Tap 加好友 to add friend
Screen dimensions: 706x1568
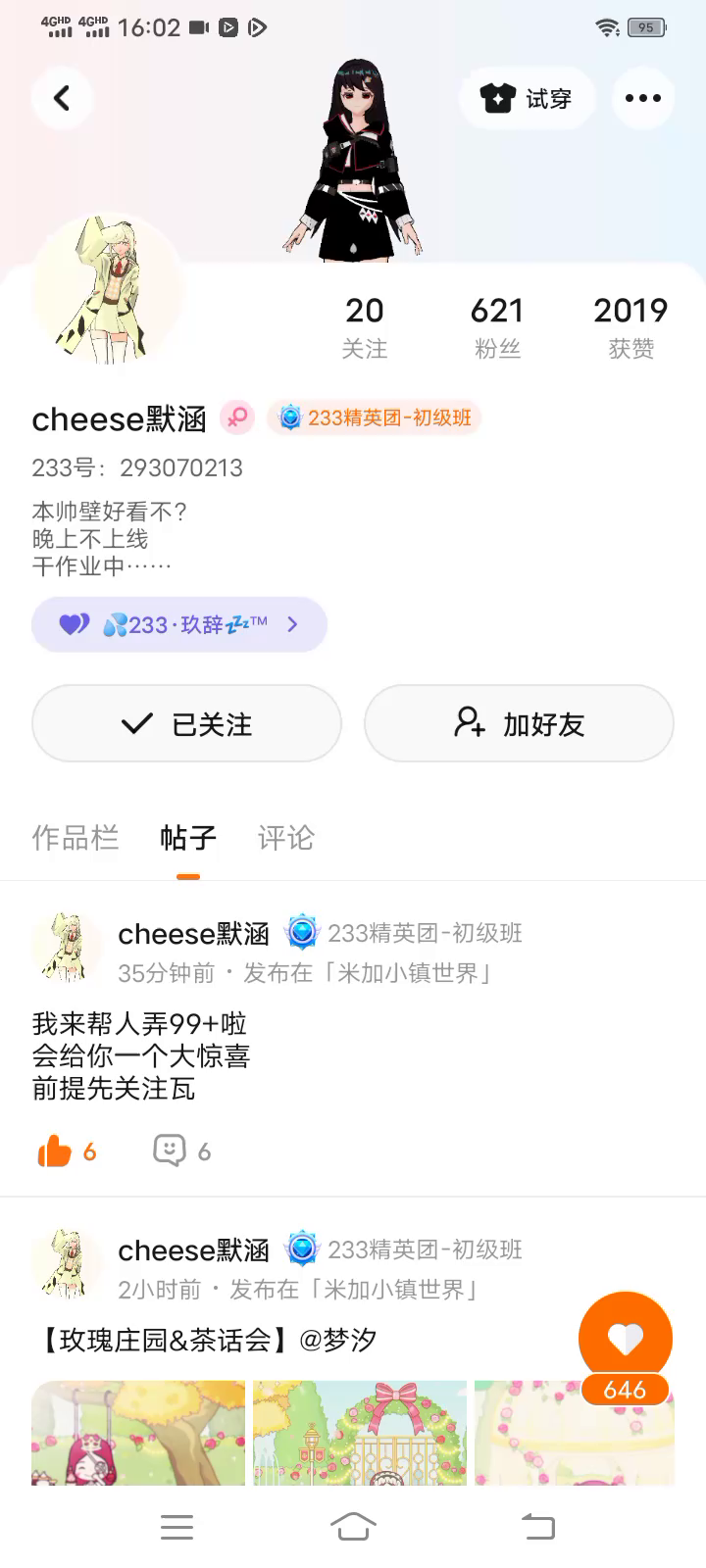click(519, 723)
